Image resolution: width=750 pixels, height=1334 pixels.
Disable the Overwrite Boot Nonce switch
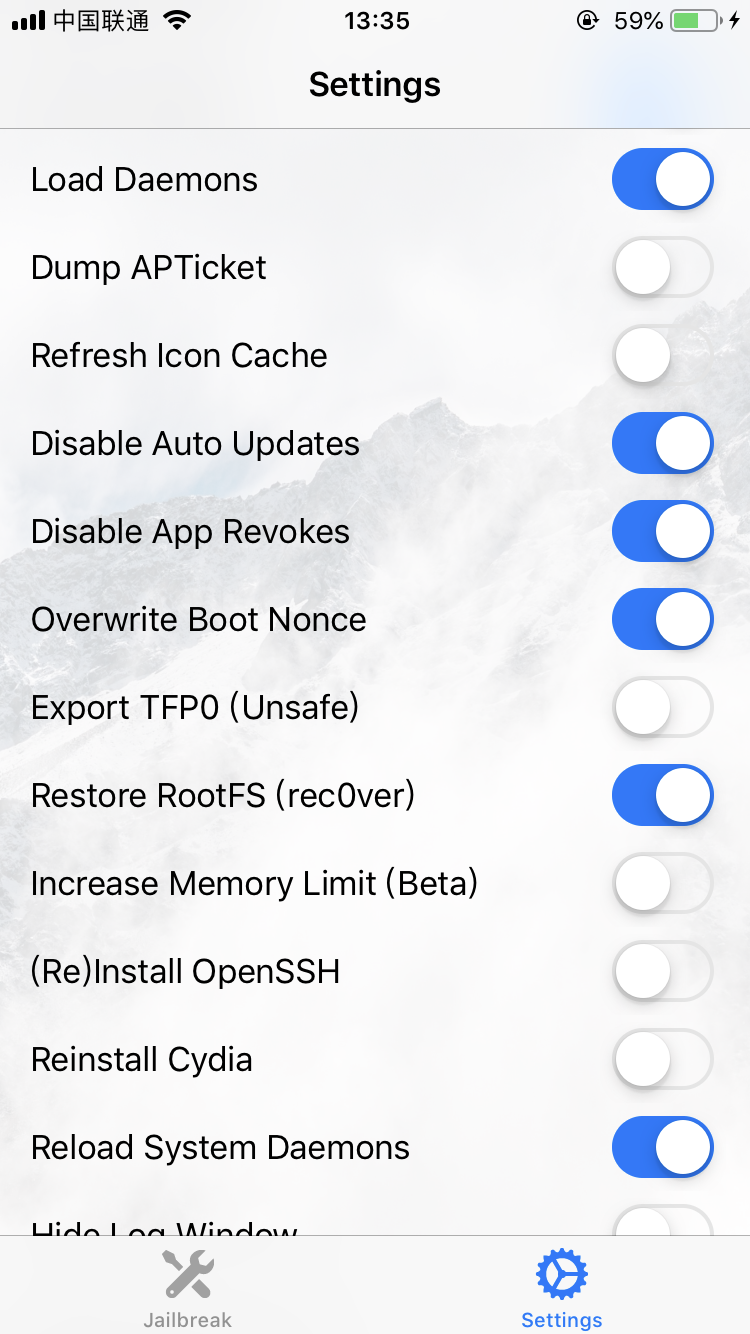663,619
